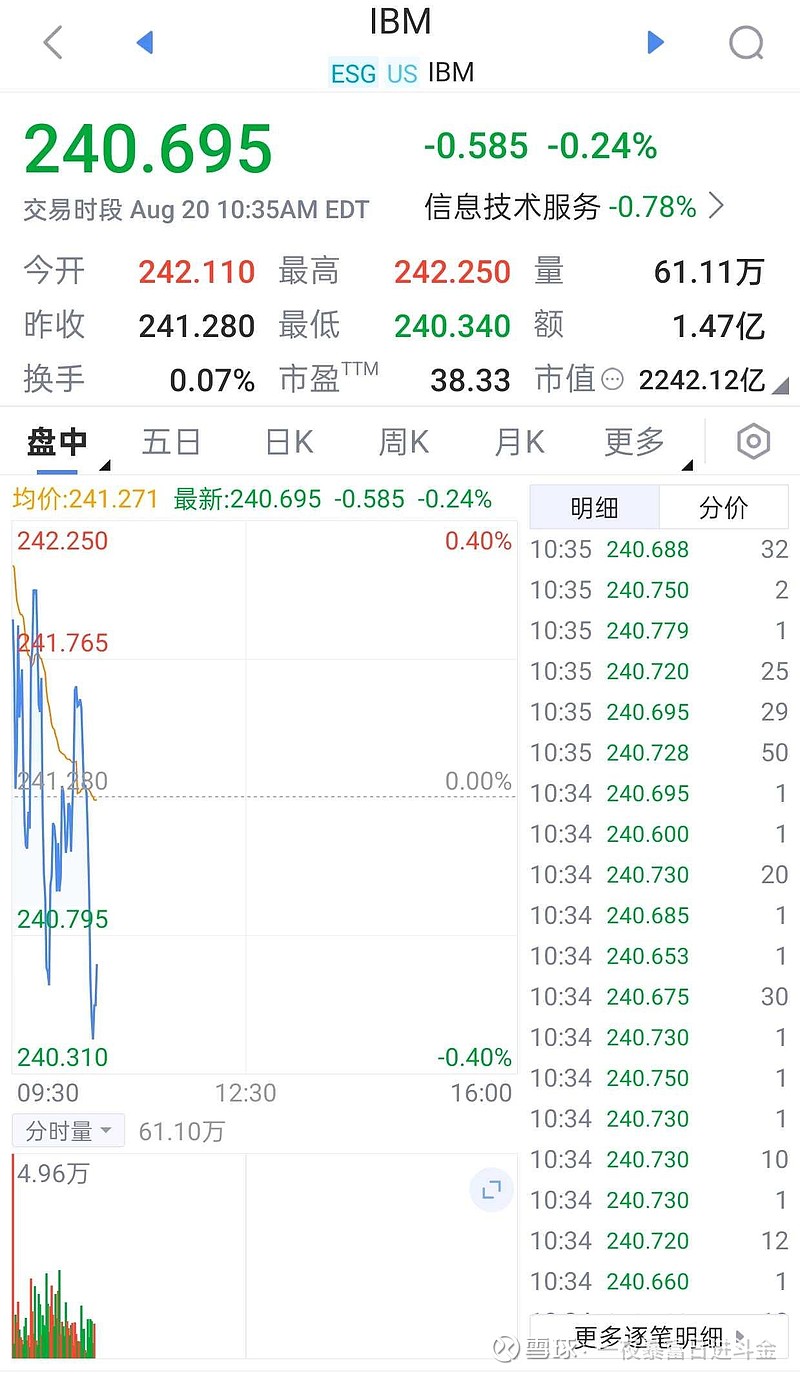Open the 分时量 indicator dropdown

pyautogui.click(x=68, y=1131)
